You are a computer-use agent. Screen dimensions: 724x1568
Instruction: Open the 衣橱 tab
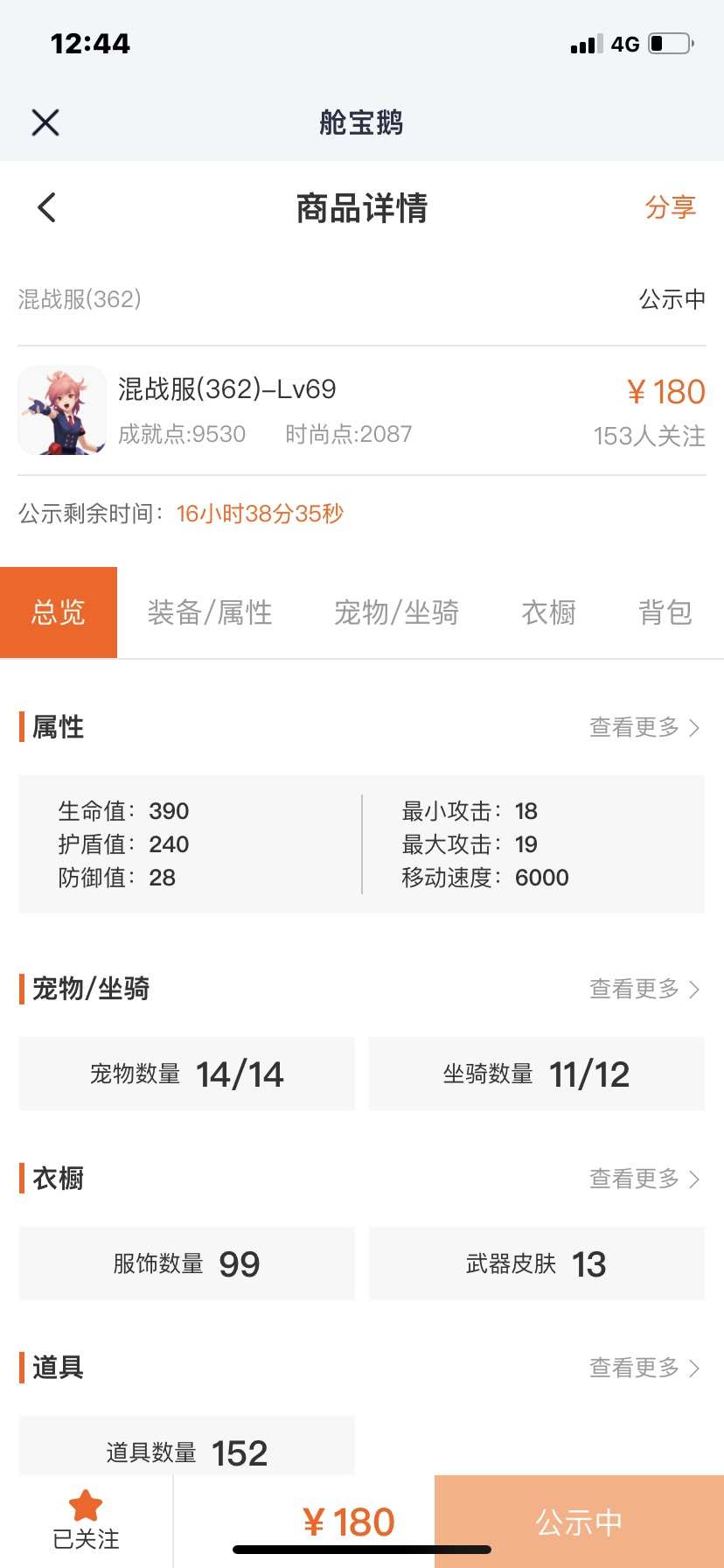click(549, 612)
